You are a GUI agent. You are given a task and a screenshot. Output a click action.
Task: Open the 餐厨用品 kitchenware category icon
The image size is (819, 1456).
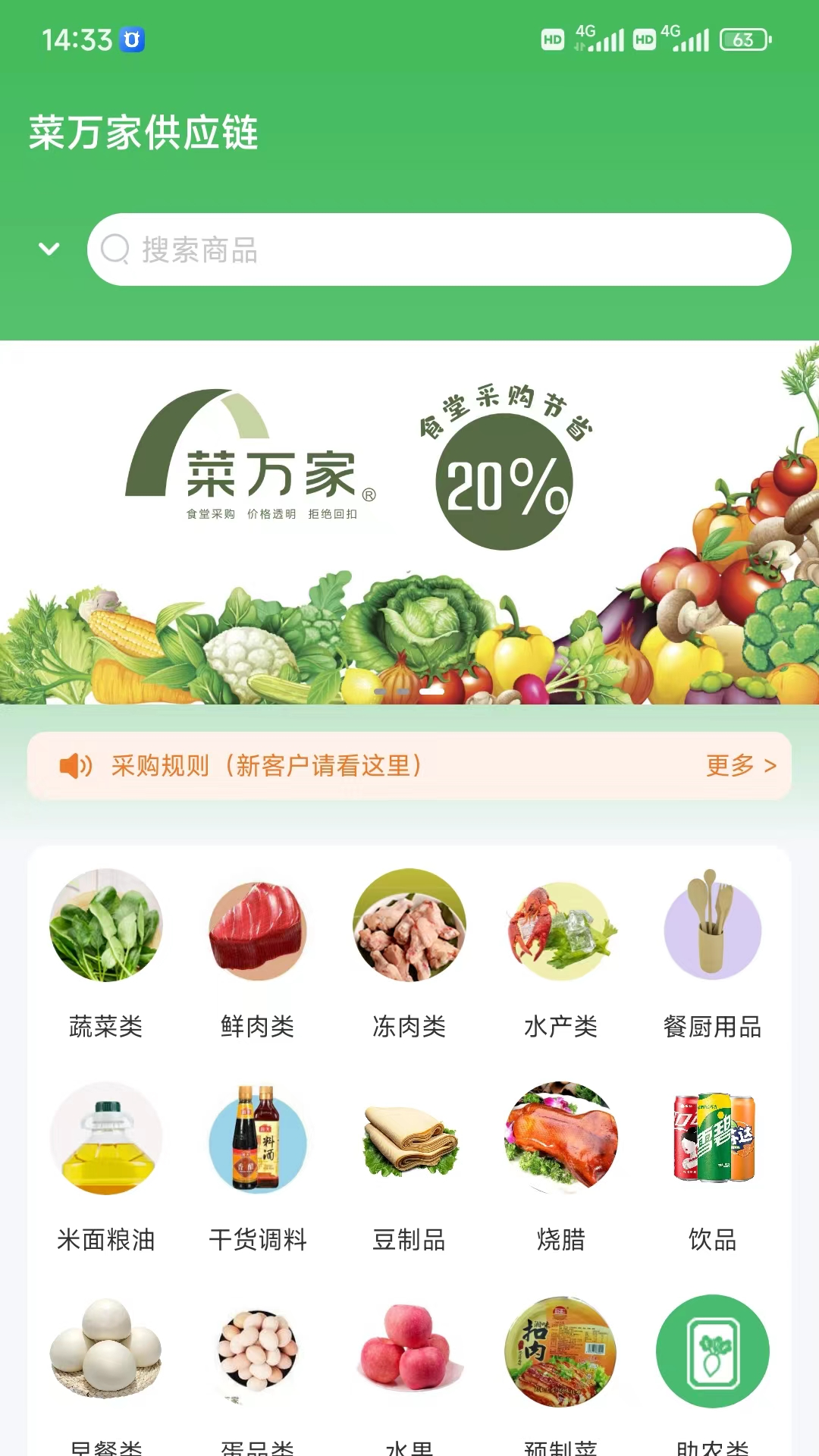click(712, 933)
